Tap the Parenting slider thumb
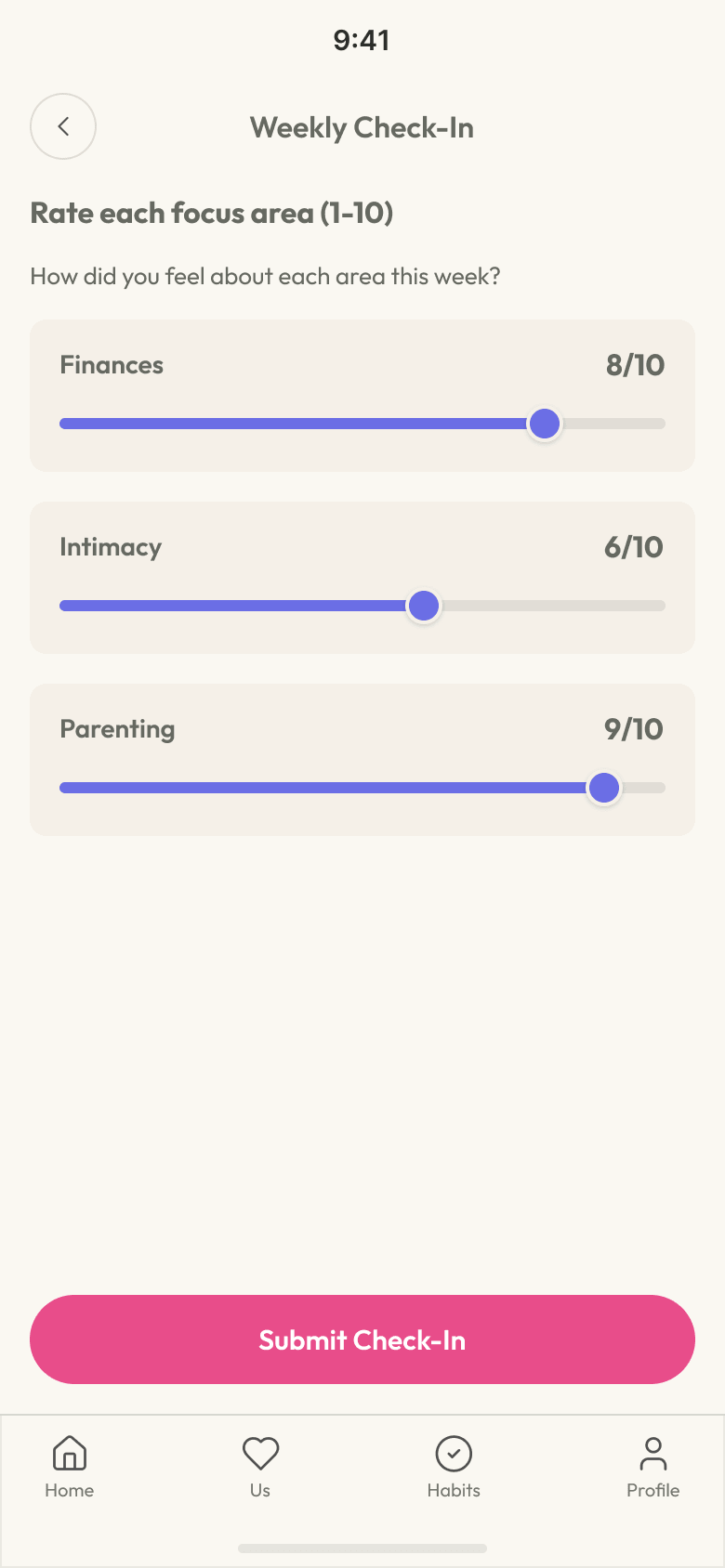 tap(604, 788)
